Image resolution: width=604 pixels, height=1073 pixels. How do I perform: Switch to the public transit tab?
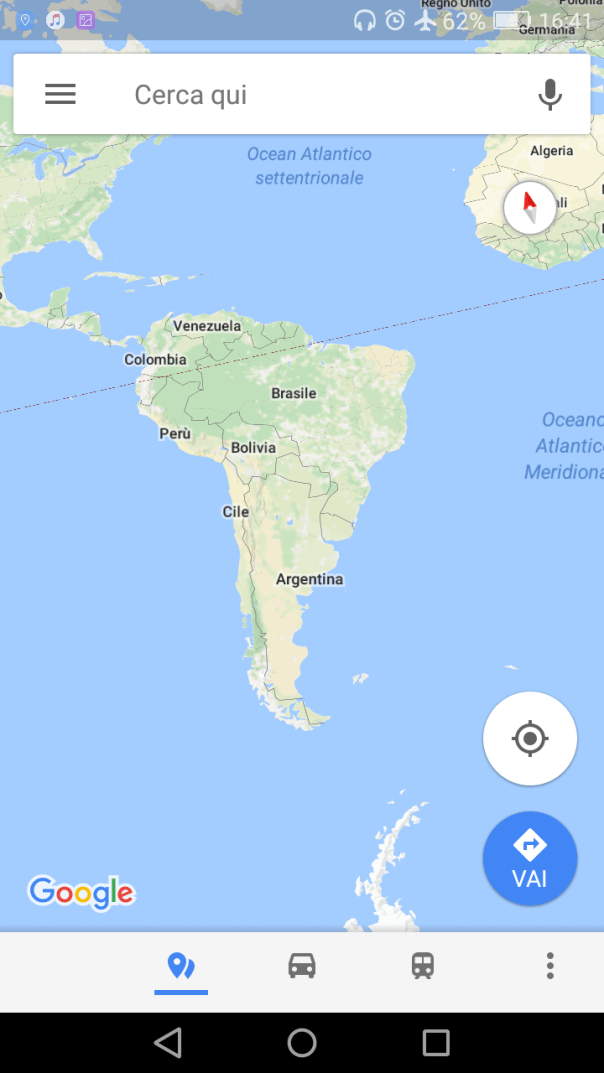[x=423, y=966]
